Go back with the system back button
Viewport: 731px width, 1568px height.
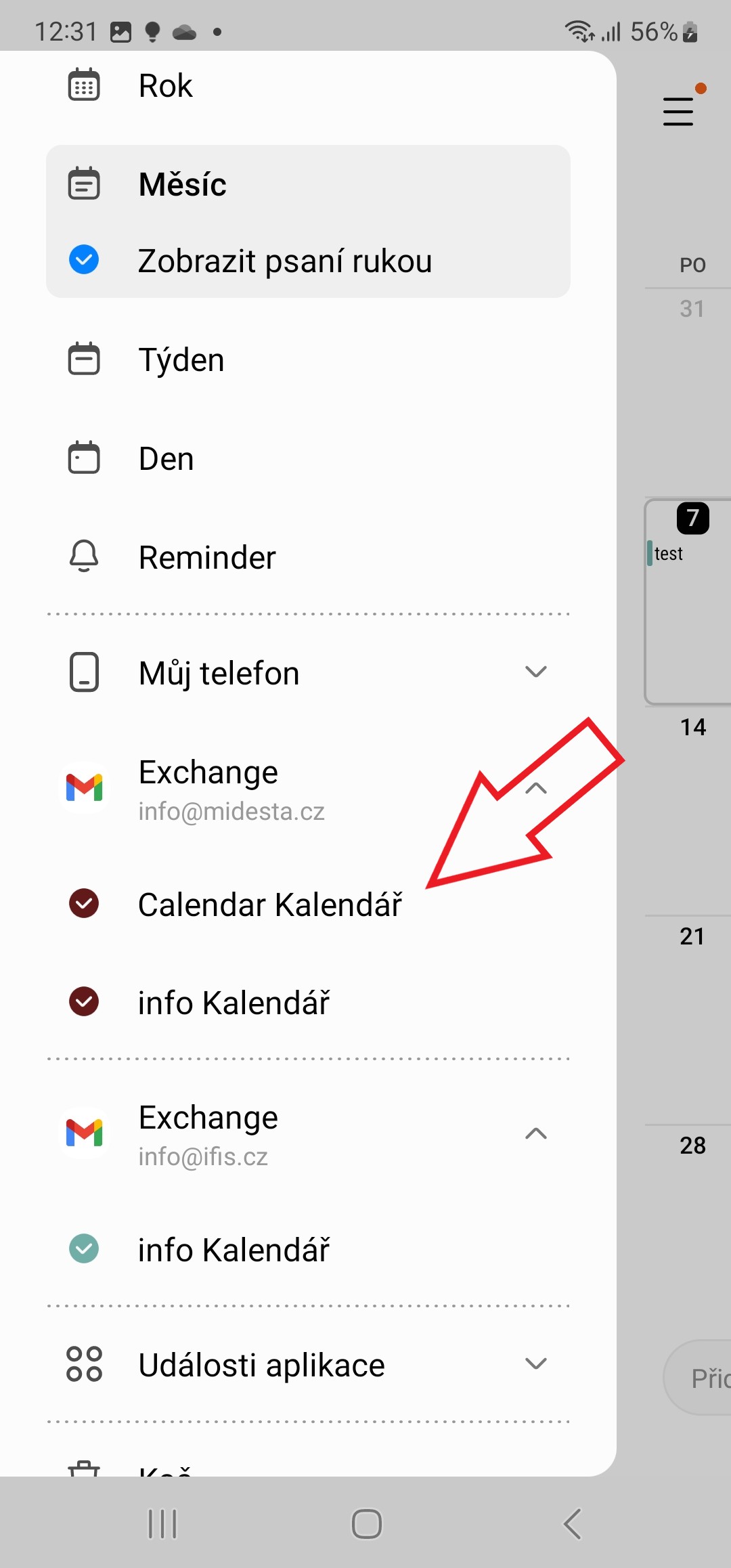(x=573, y=1524)
